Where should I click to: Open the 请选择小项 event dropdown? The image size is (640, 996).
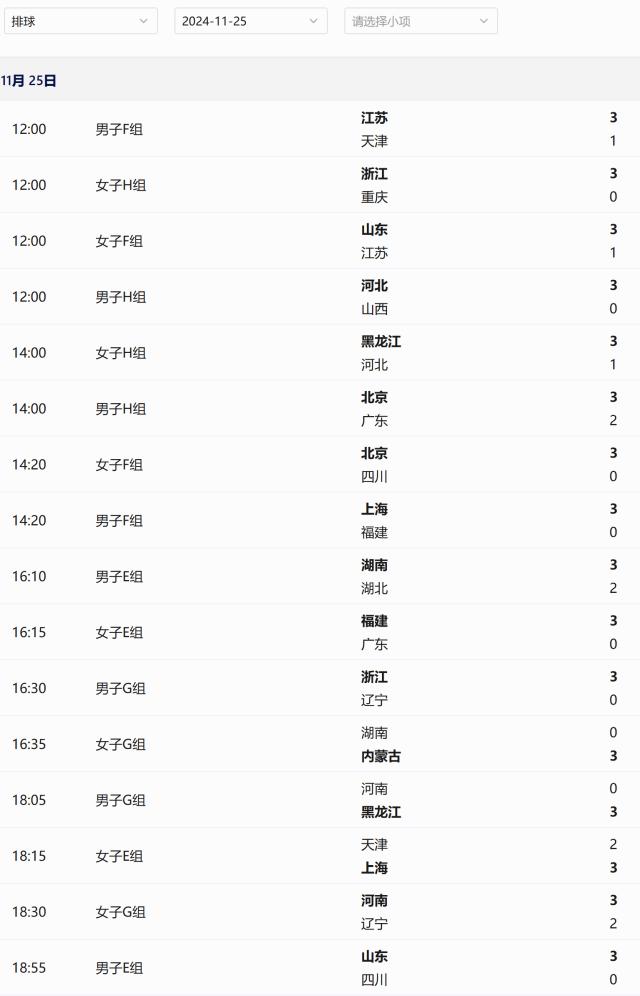[420, 21]
